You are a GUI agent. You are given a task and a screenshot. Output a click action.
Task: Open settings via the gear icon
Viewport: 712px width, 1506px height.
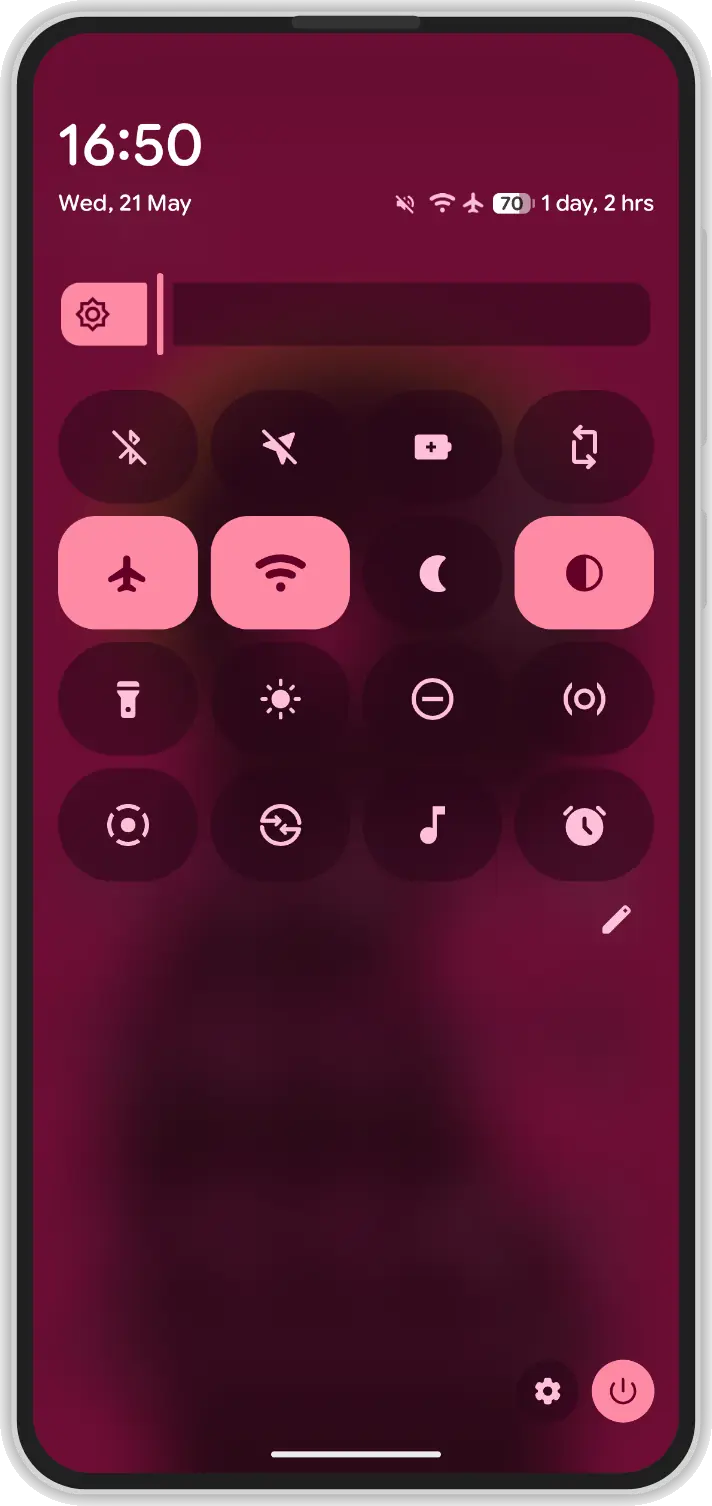click(x=547, y=1391)
